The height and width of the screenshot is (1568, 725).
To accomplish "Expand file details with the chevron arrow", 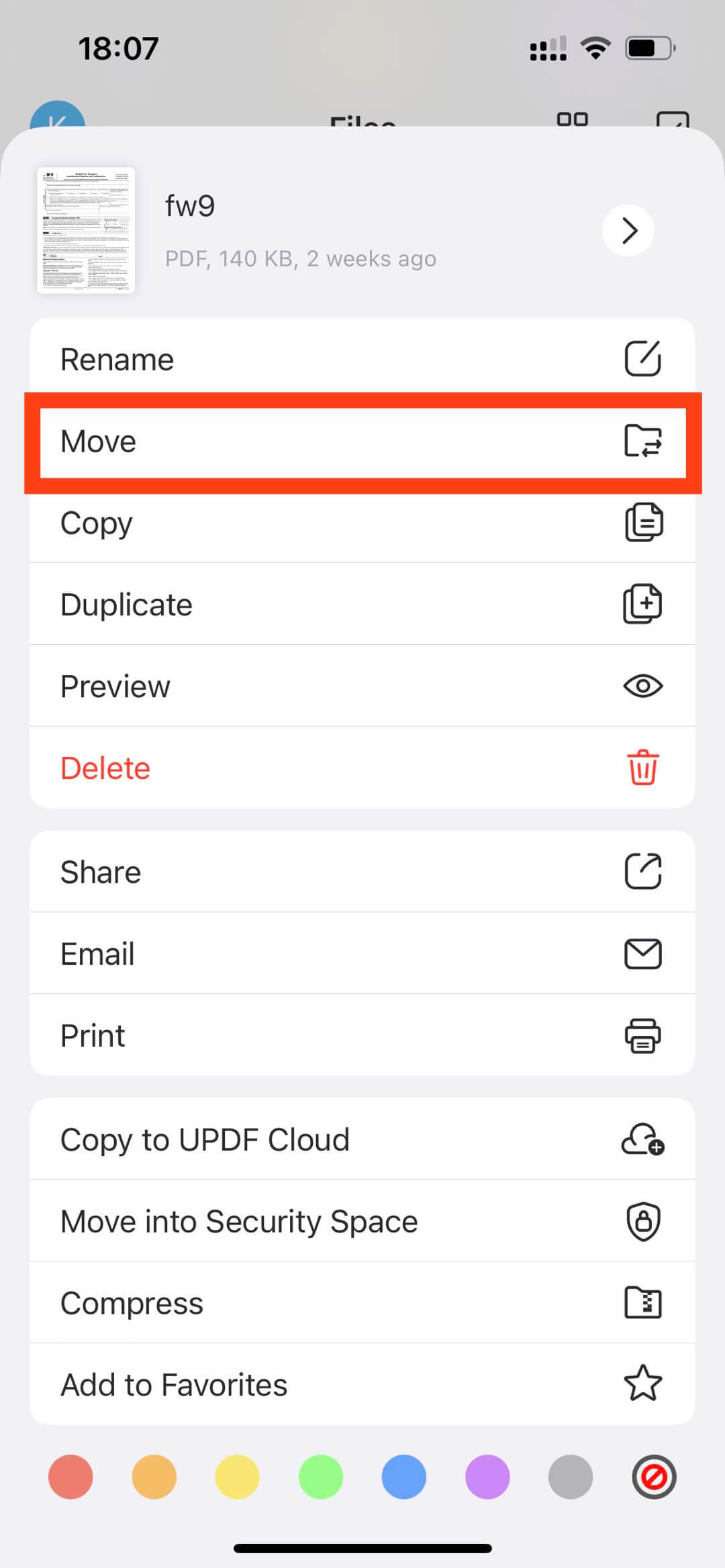I will (x=628, y=230).
